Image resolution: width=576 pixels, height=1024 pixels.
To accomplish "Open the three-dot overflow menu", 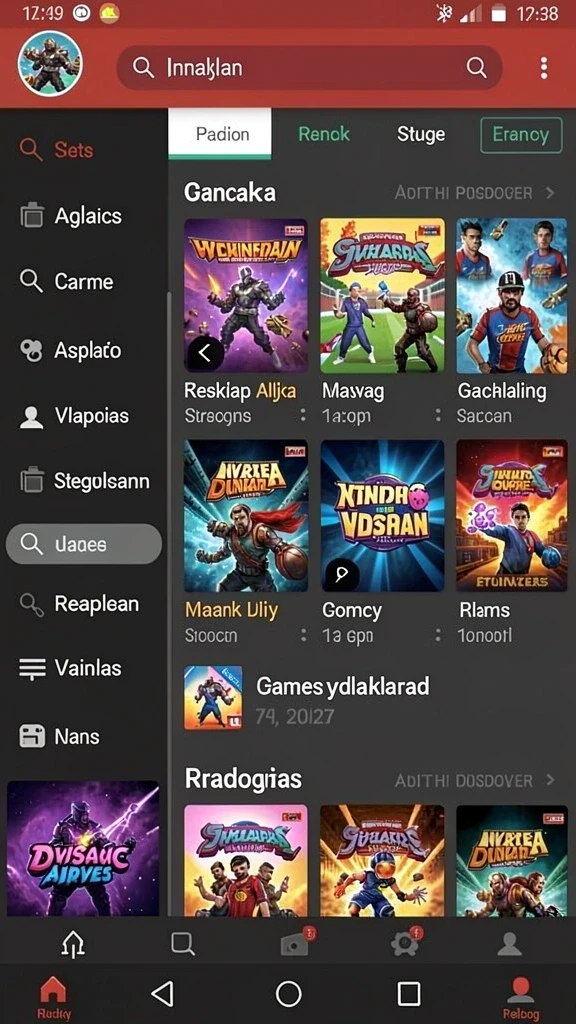I will (x=543, y=67).
